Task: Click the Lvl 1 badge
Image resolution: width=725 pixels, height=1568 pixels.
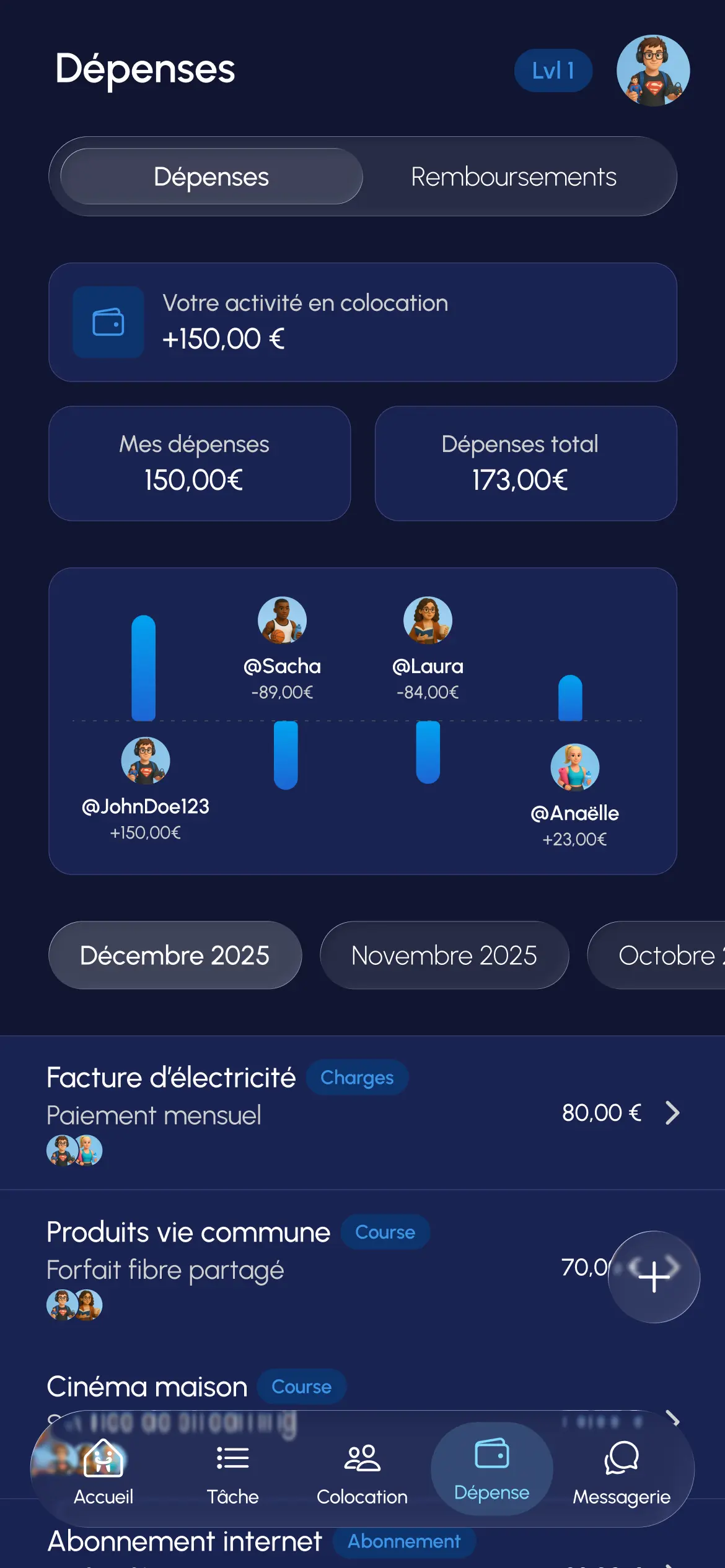Action: pos(553,71)
